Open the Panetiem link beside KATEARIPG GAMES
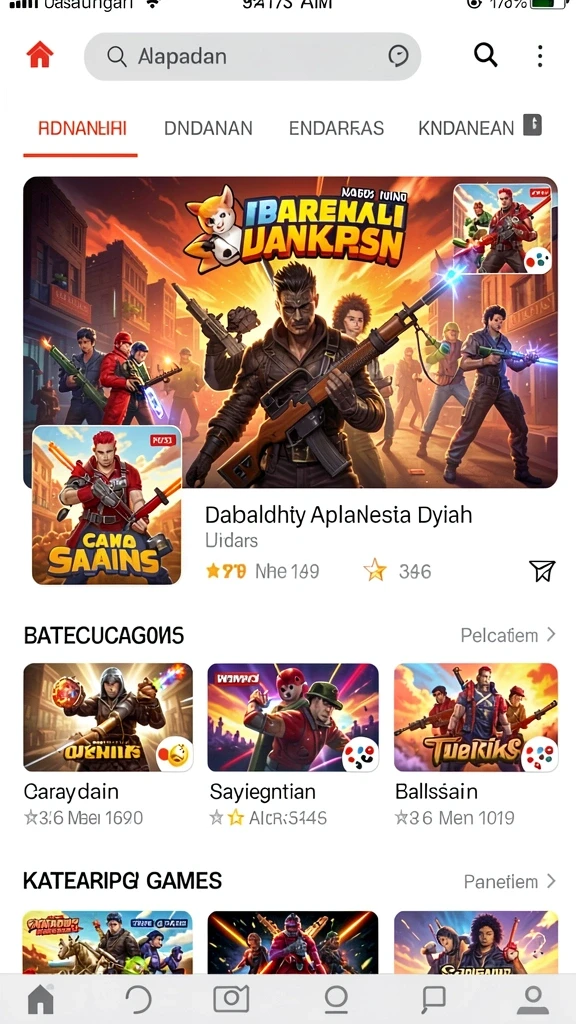 [509, 882]
